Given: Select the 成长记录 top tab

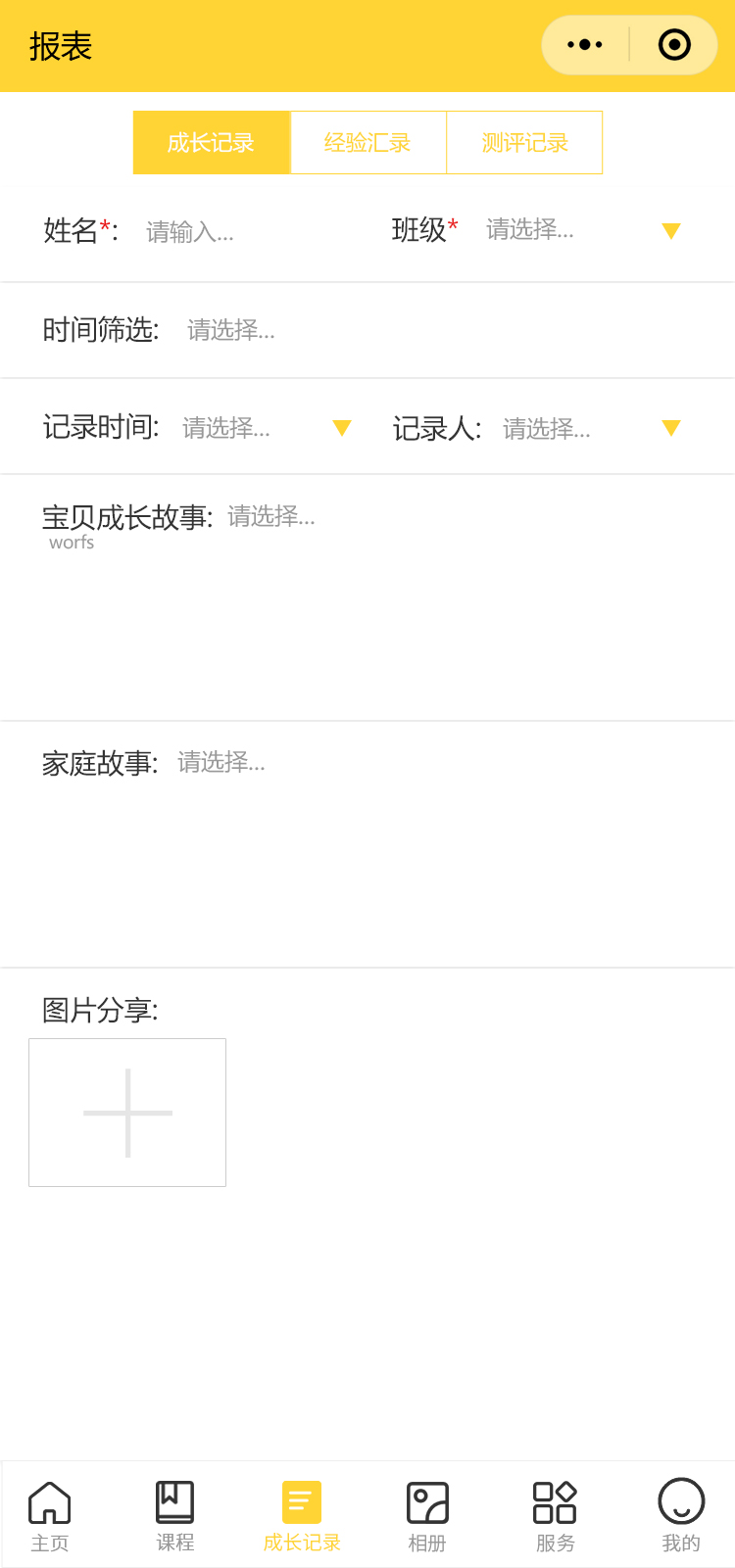Looking at the screenshot, I should point(212,143).
